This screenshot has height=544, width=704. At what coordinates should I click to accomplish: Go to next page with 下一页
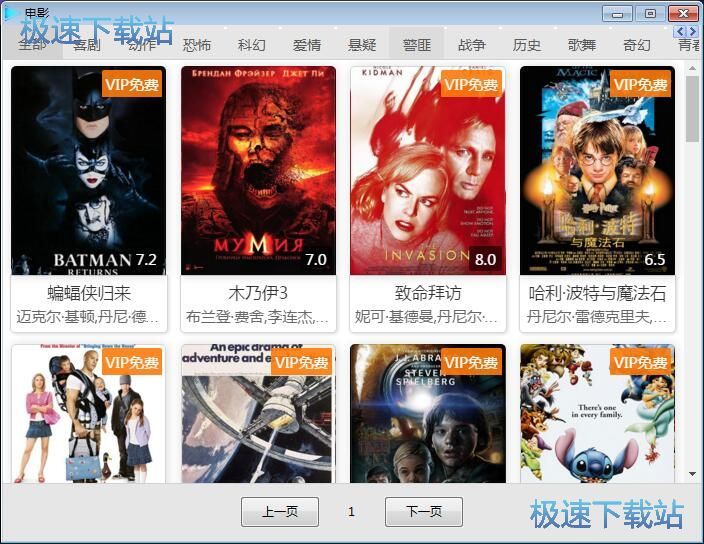424,512
